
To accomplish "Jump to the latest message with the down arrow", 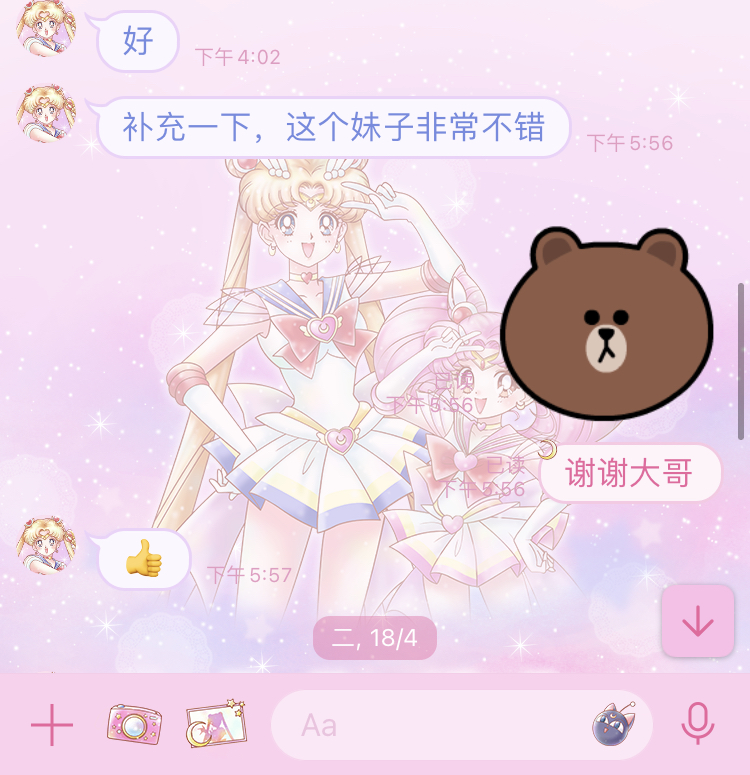I will (x=697, y=622).
